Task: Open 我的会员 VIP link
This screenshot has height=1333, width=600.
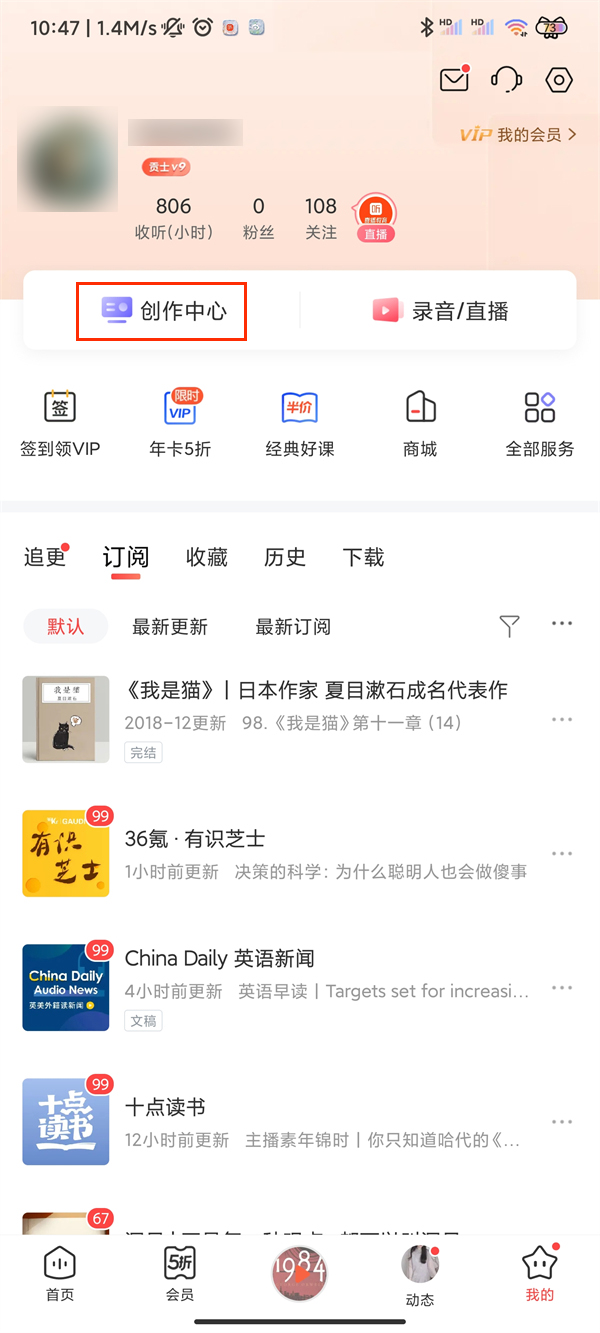Action: pyautogui.click(x=518, y=134)
